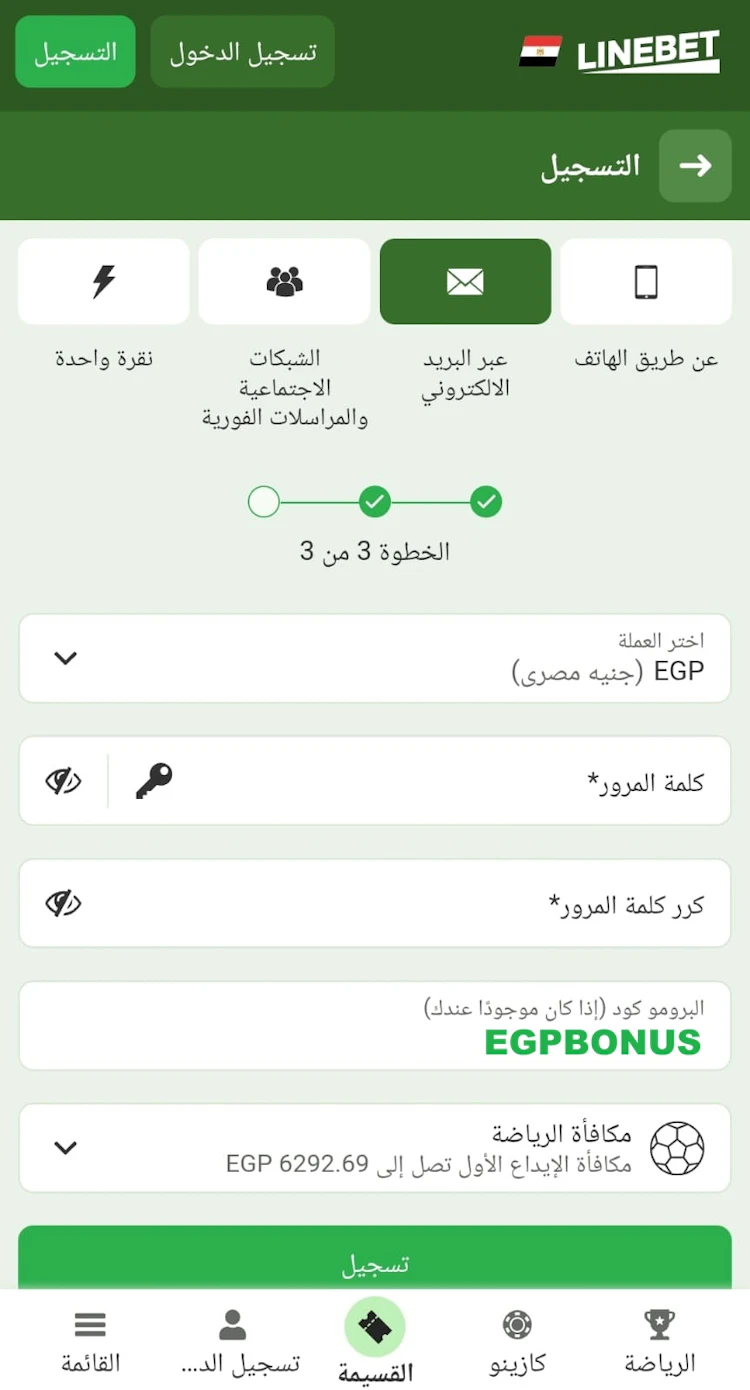Image resolution: width=750 pixels, height=1390 pixels.
Task: Click the step progress indicator circle
Action: pos(263,502)
